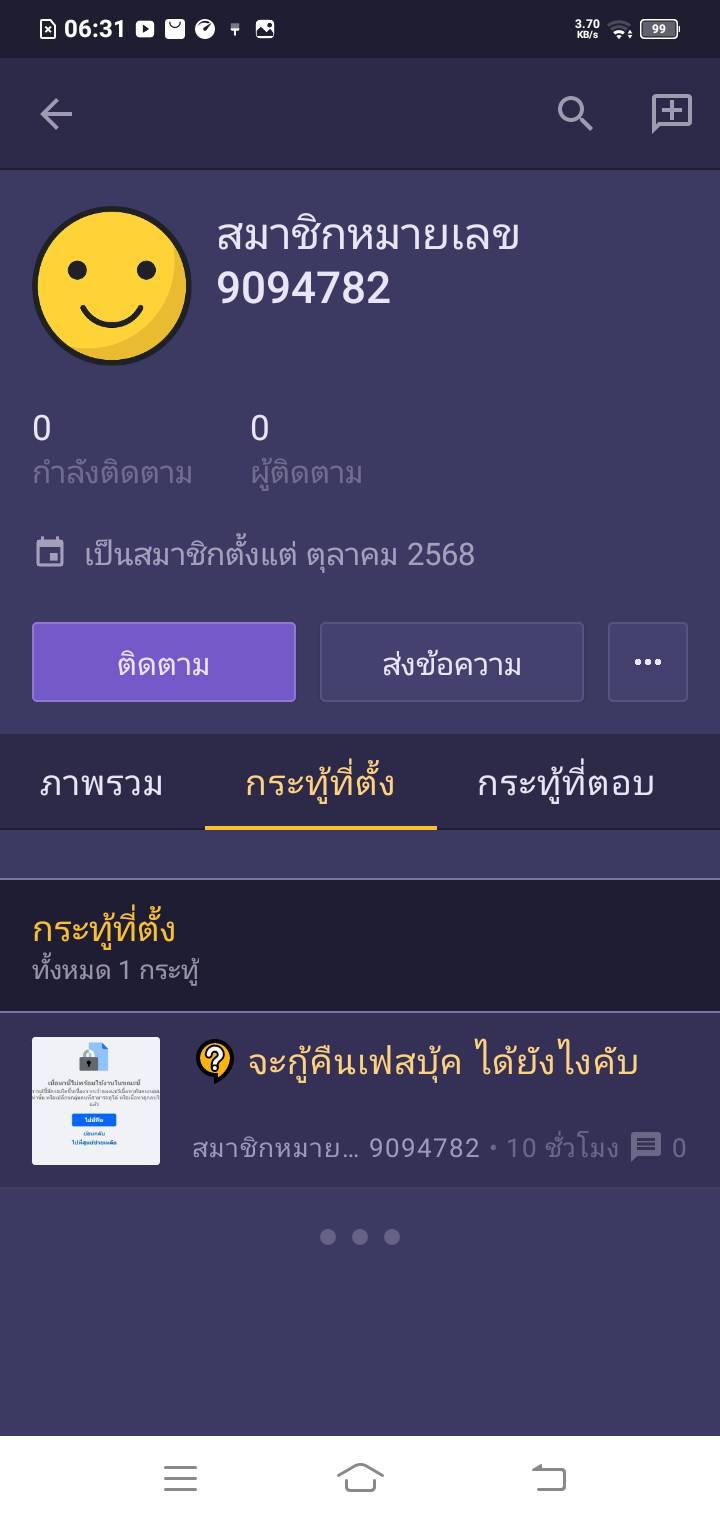Go back using the top arrow
Screen dimensions: 720x1520
pyautogui.click(x=56, y=114)
